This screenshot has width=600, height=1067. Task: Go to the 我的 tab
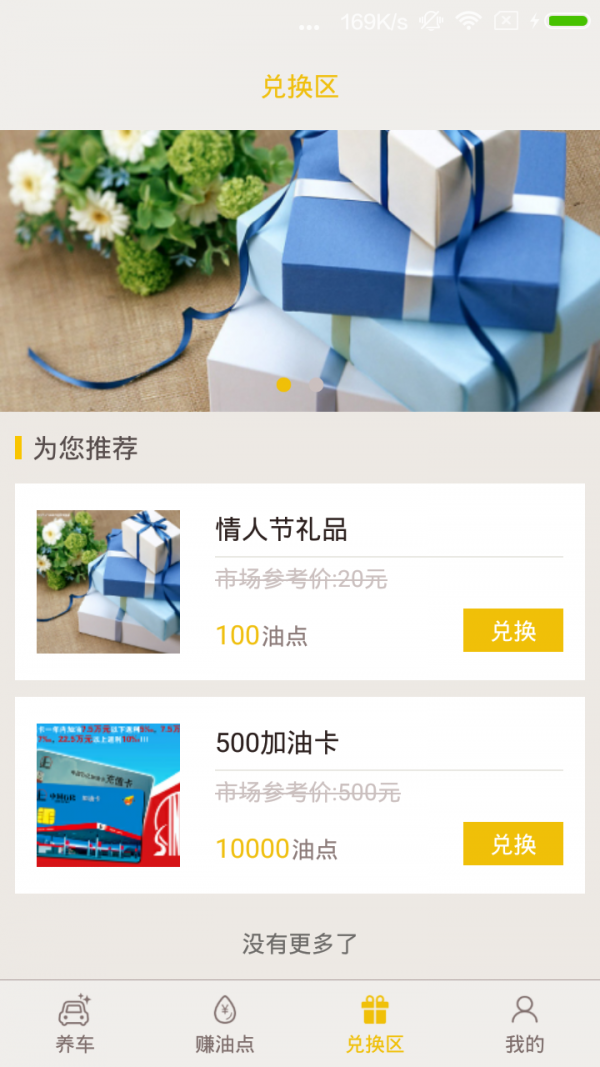coord(525,1024)
